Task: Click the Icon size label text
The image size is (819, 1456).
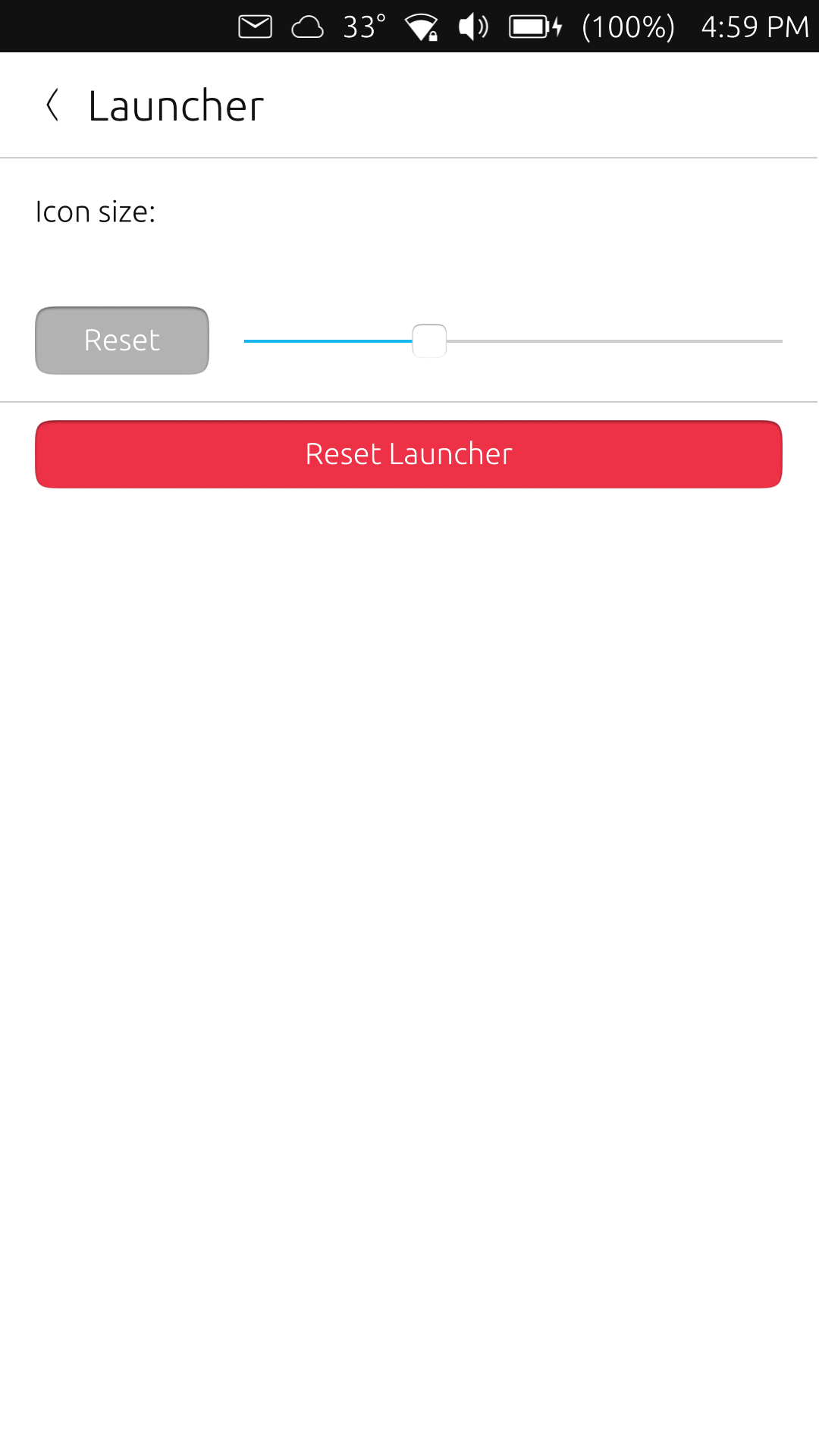Action: point(96,212)
